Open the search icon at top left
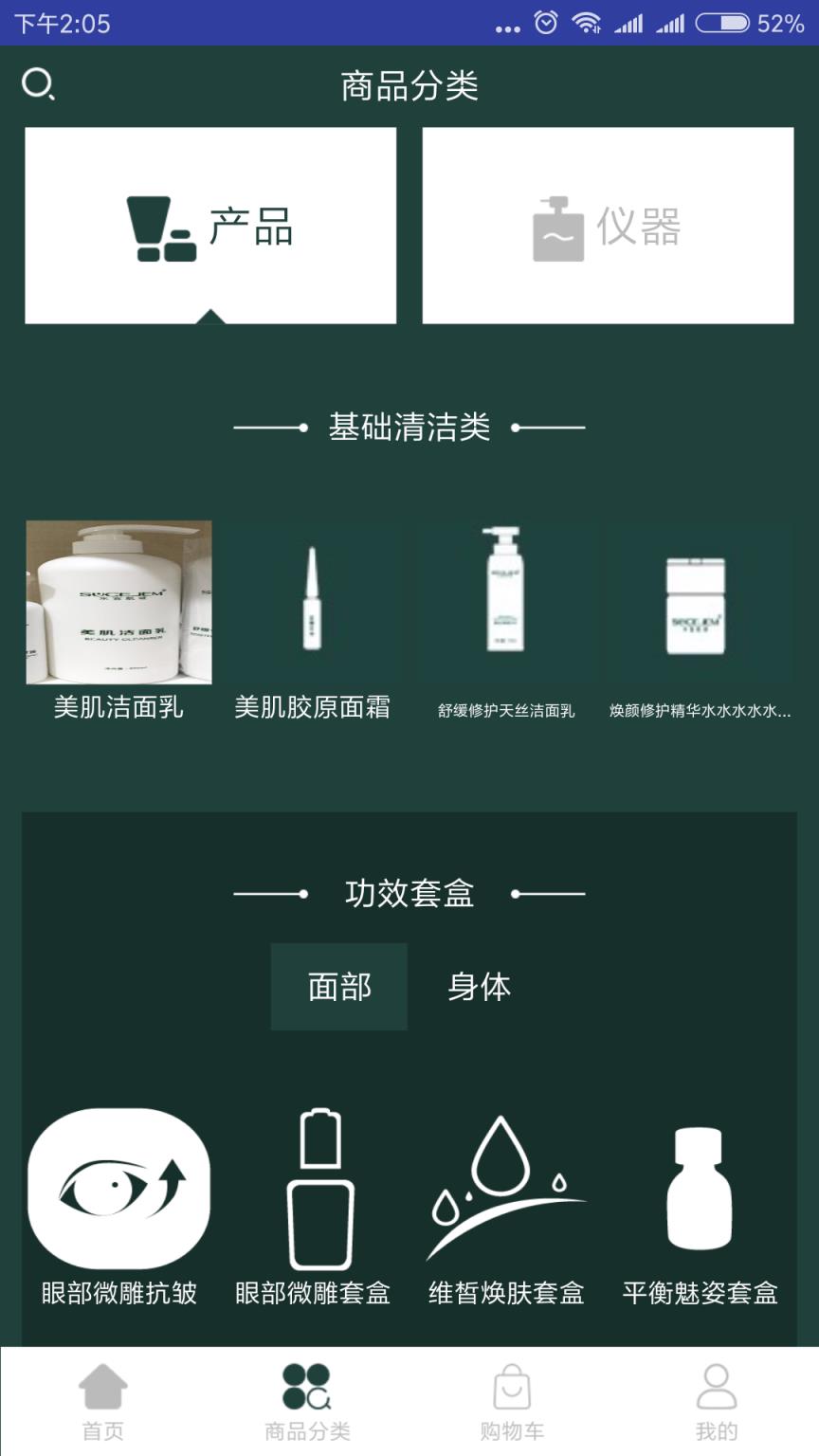819x1456 pixels. point(38,85)
